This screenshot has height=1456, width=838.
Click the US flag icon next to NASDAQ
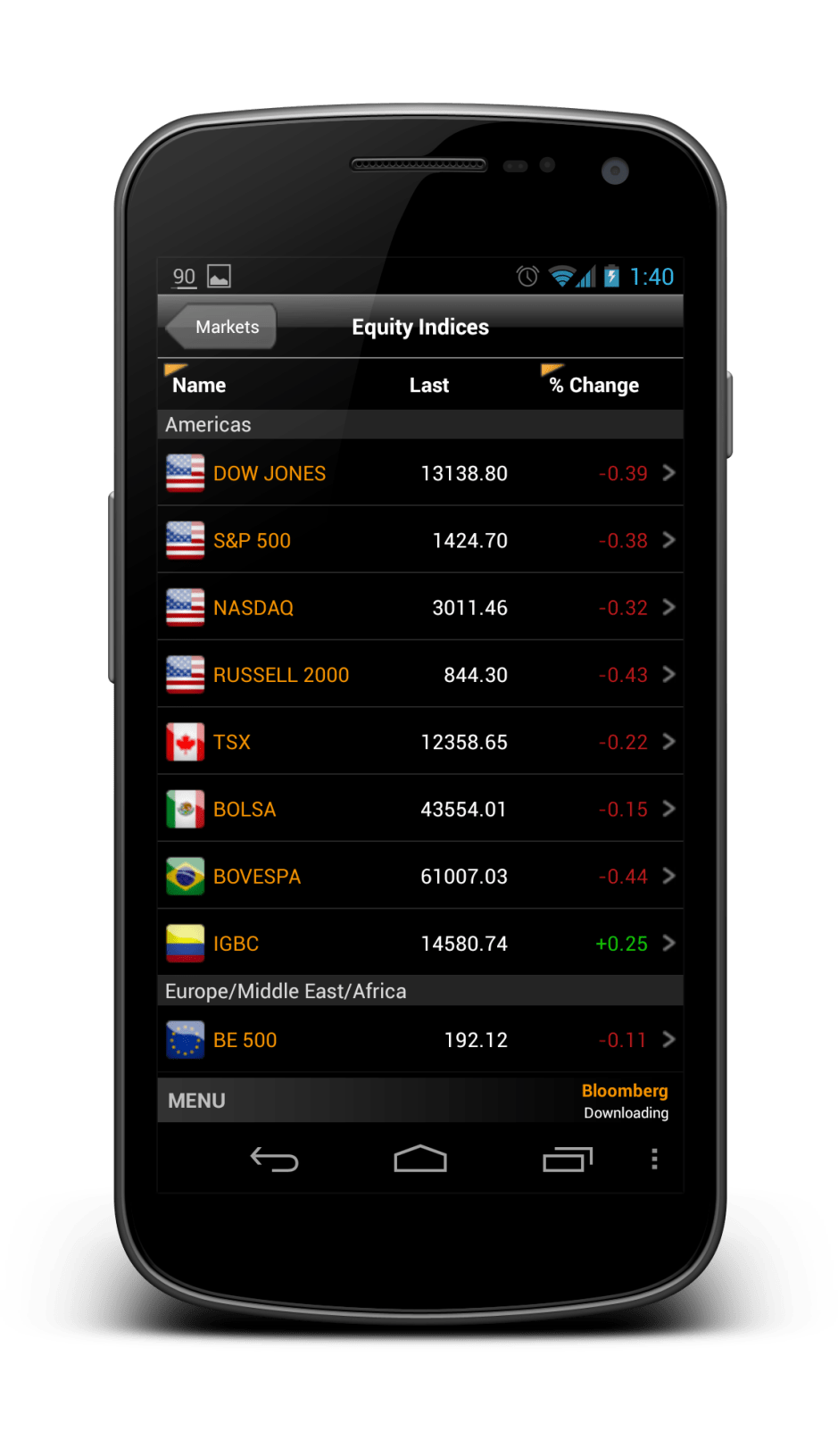(x=185, y=607)
